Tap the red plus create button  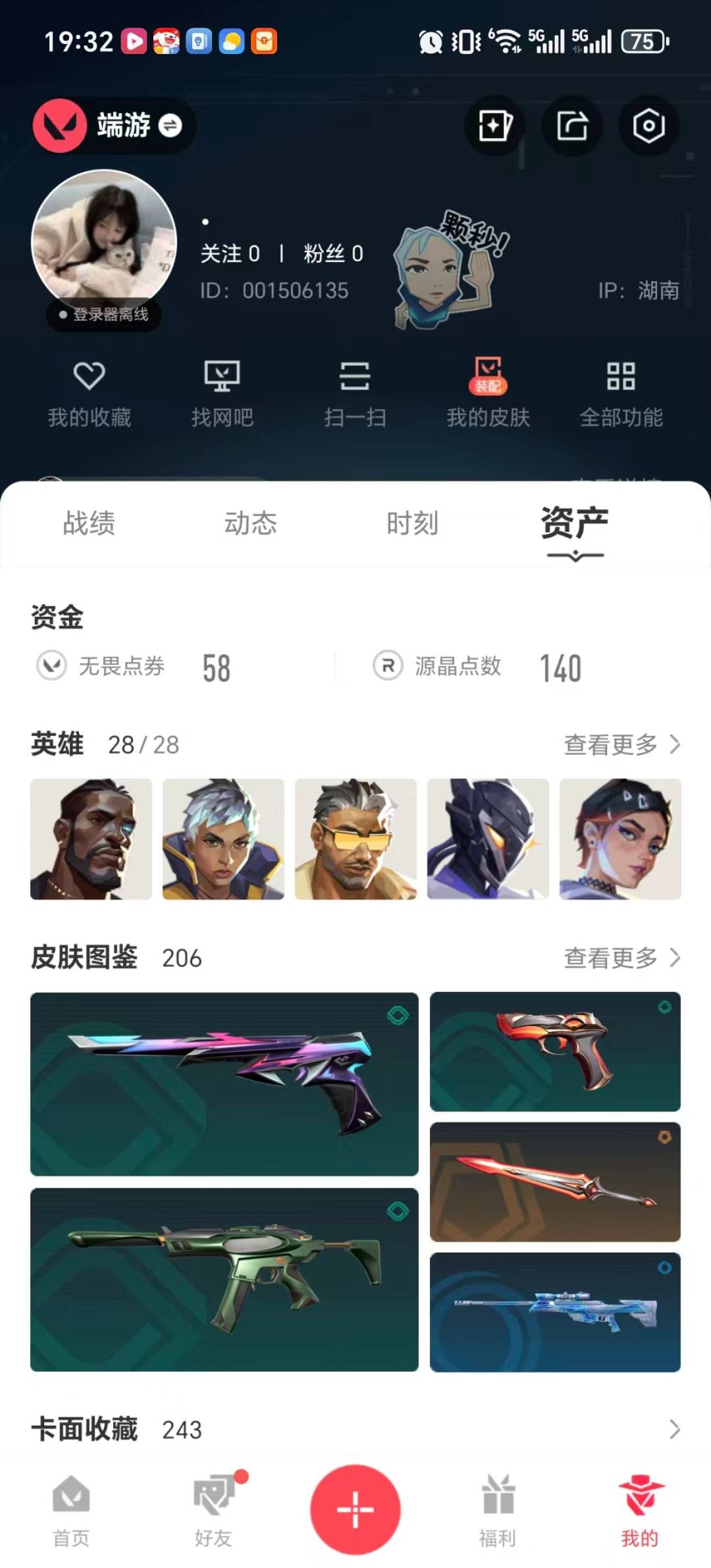[x=355, y=1511]
